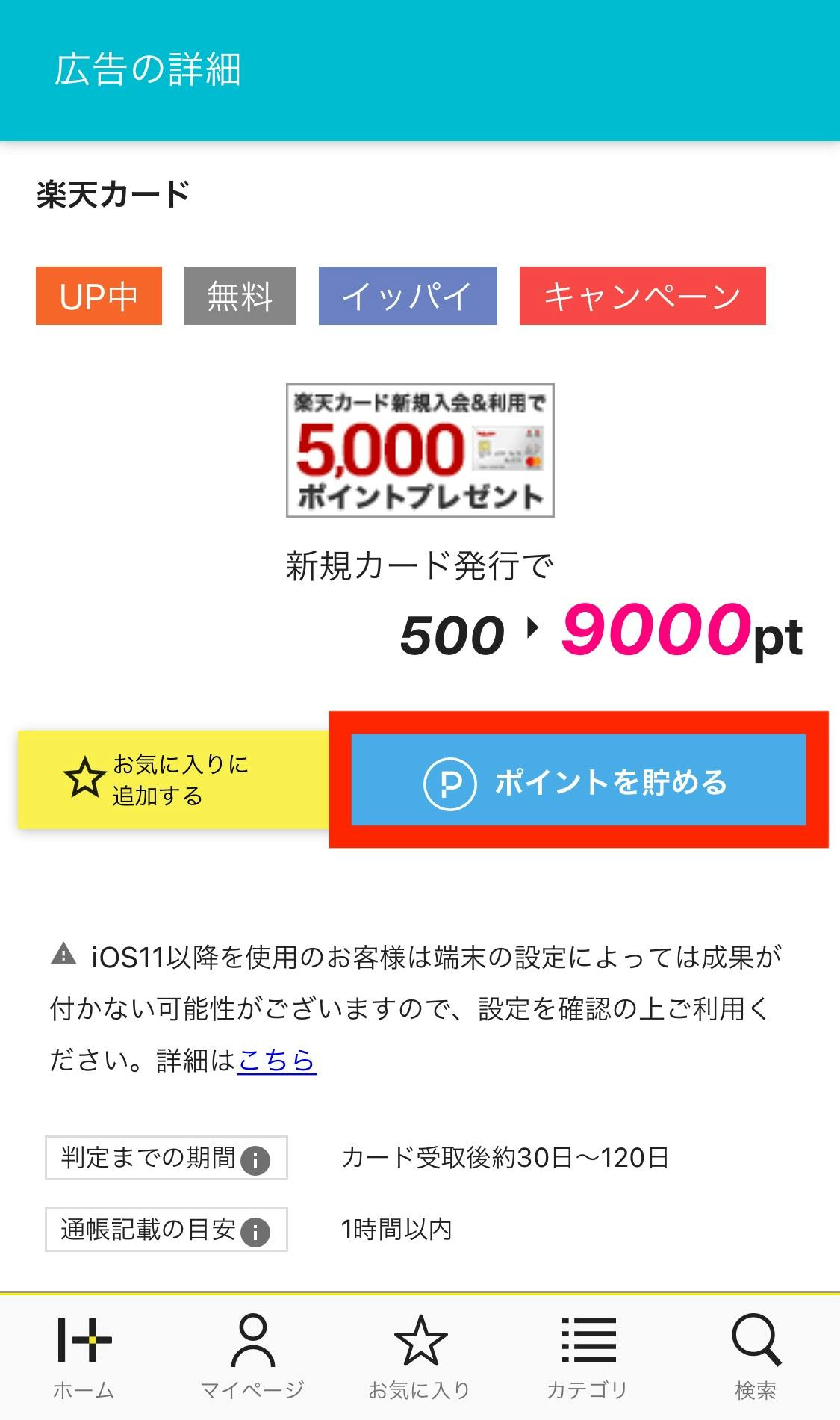Open the こちら details link
Image resolution: width=840 pixels, height=1420 pixels.
click(x=277, y=1060)
